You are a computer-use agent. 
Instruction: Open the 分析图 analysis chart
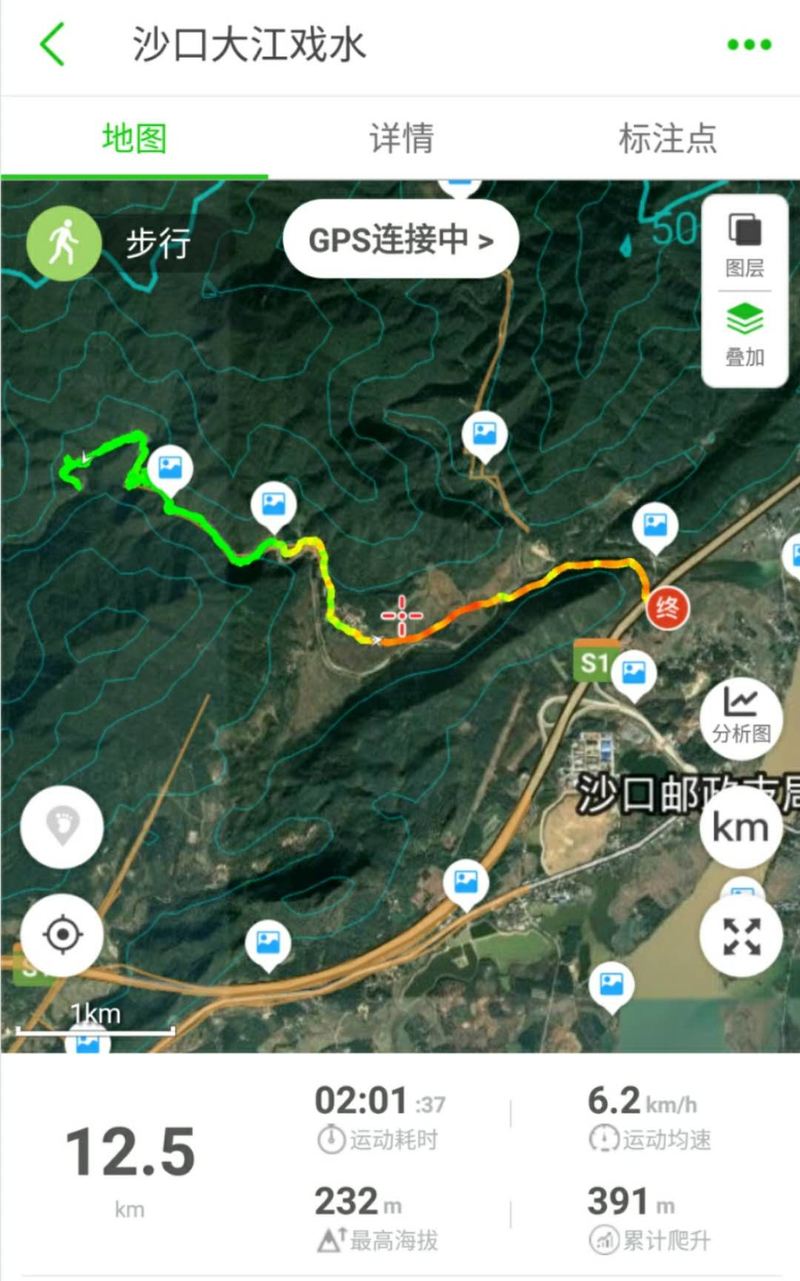(x=741, y=716)
